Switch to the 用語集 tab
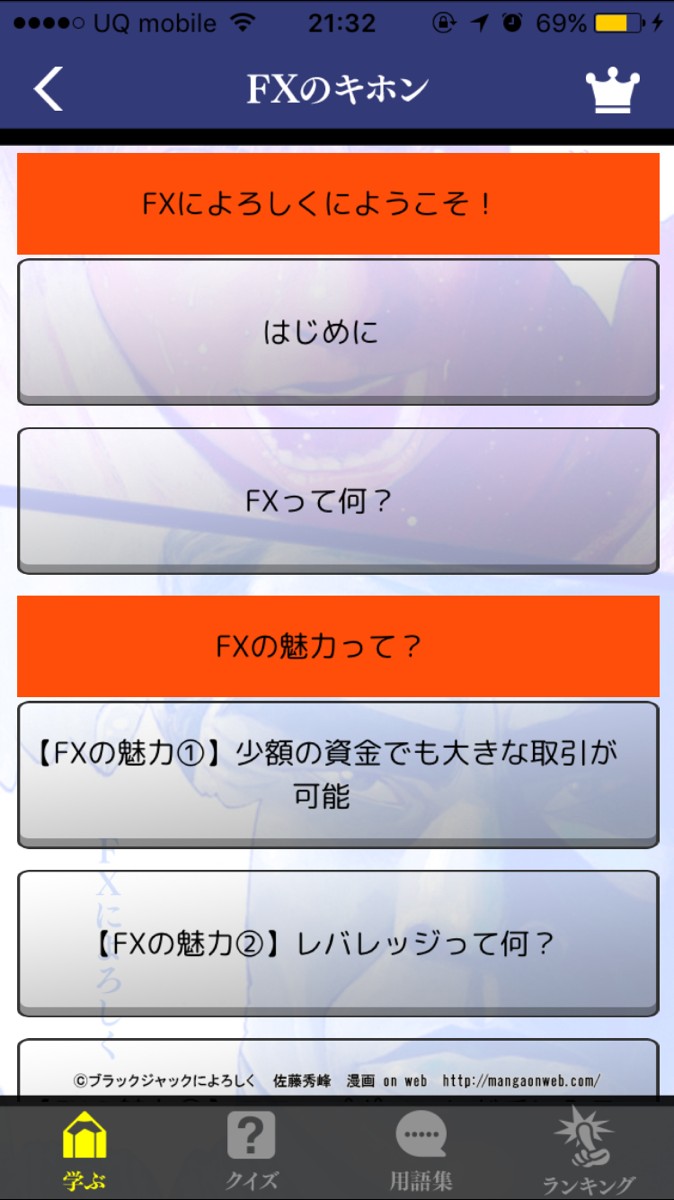Viewport: 674px width, 1200px height. tap(421, 1150)
